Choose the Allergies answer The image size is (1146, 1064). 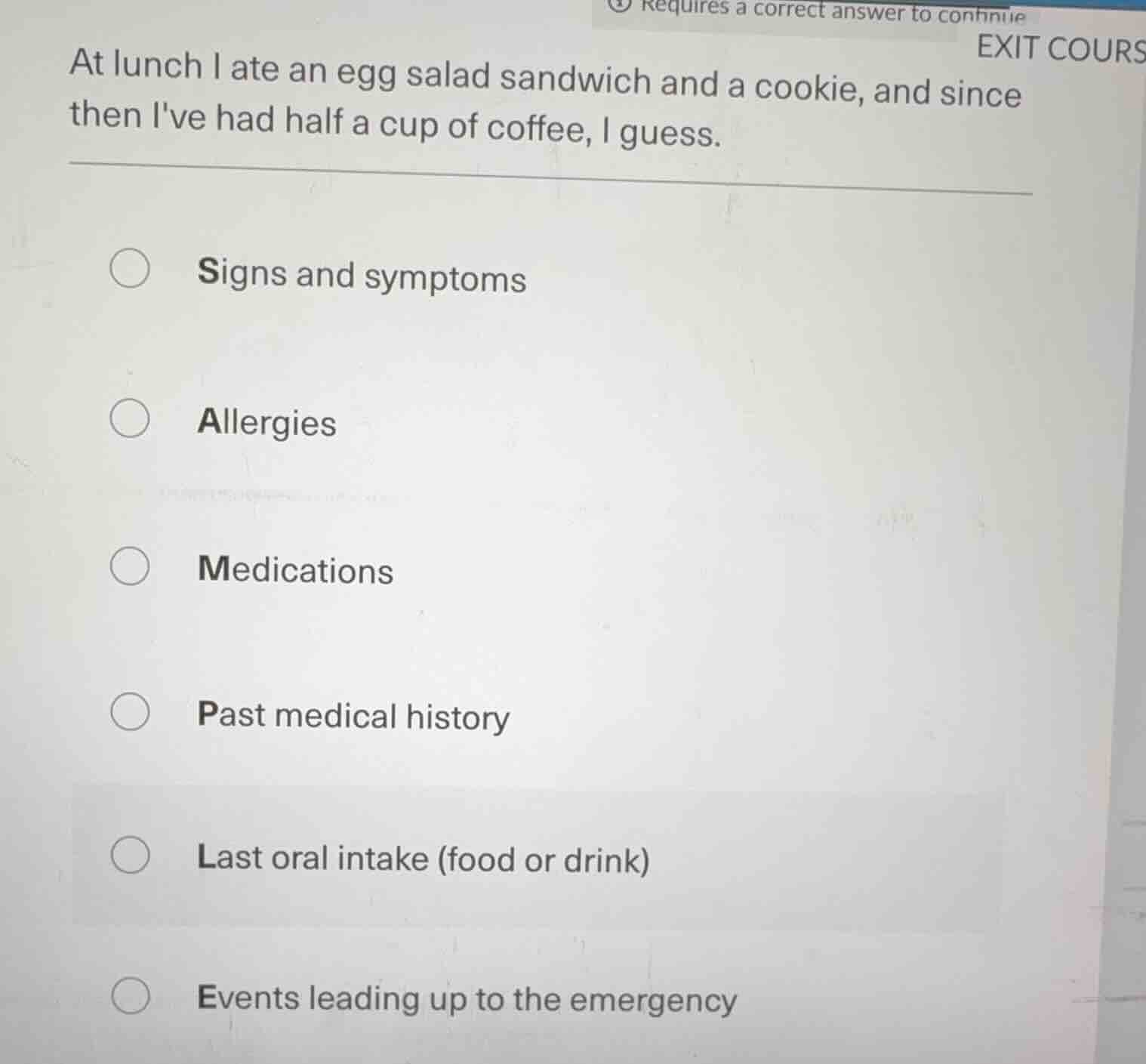[x=130, y=420]
